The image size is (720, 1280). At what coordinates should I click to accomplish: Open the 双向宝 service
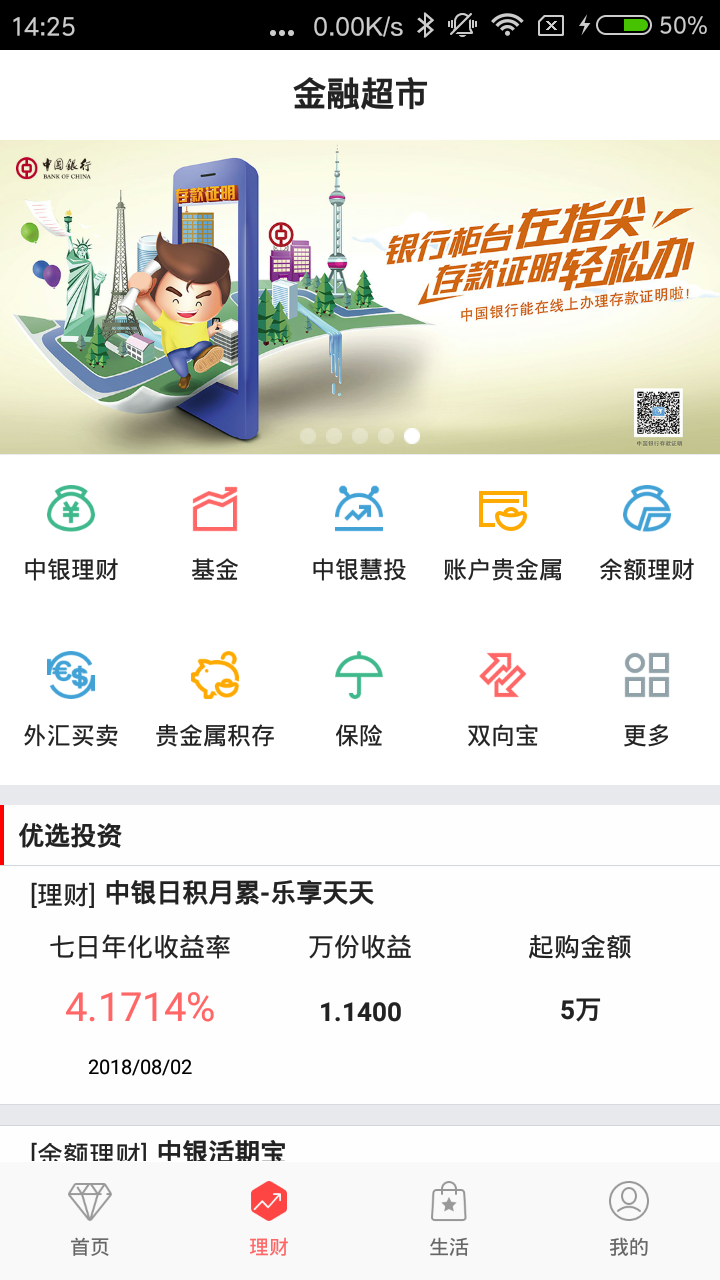tap(503, 698)
